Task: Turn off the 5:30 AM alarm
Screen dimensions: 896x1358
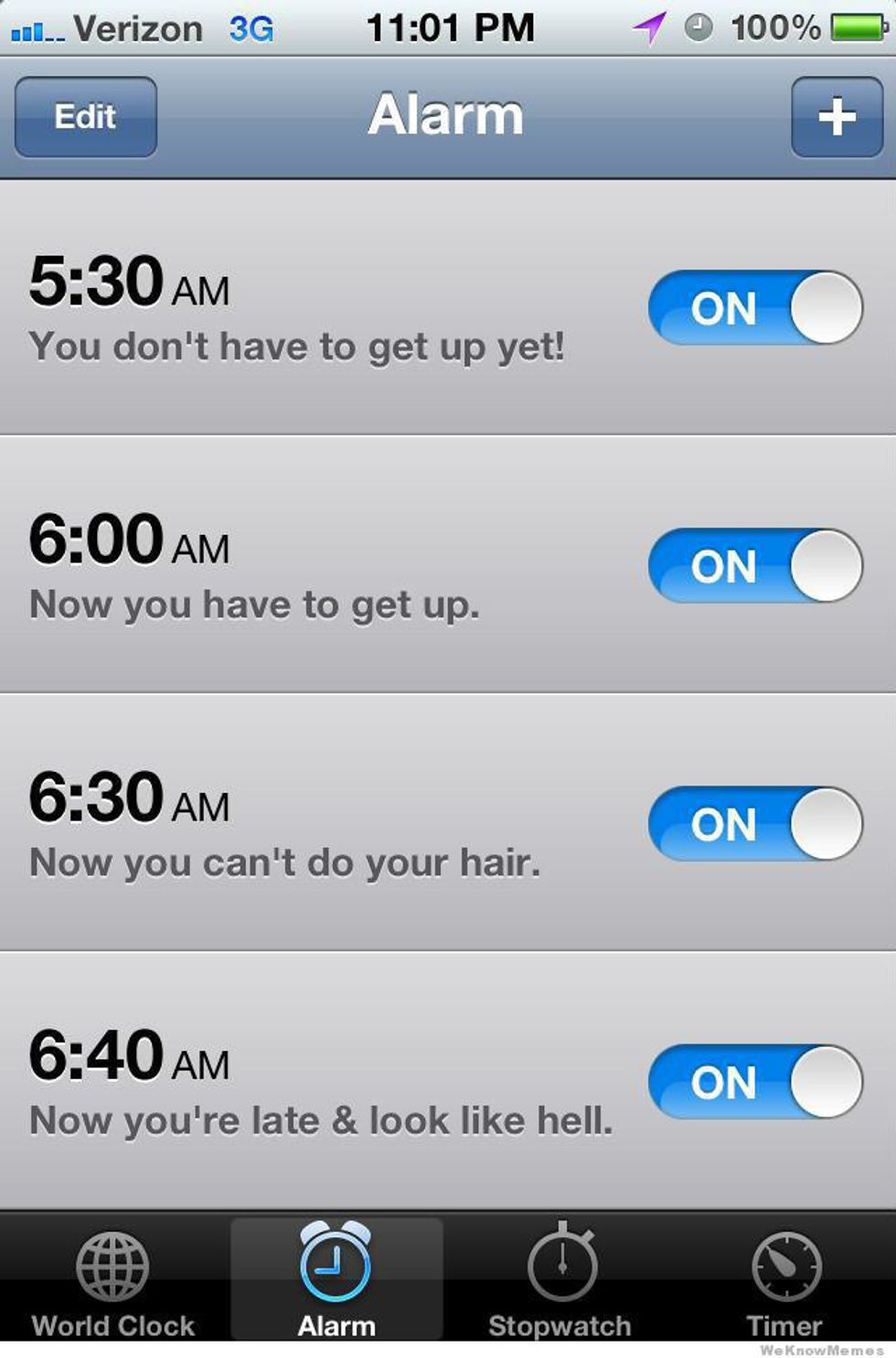Action: pyautogui.click(x=755, y=308)
